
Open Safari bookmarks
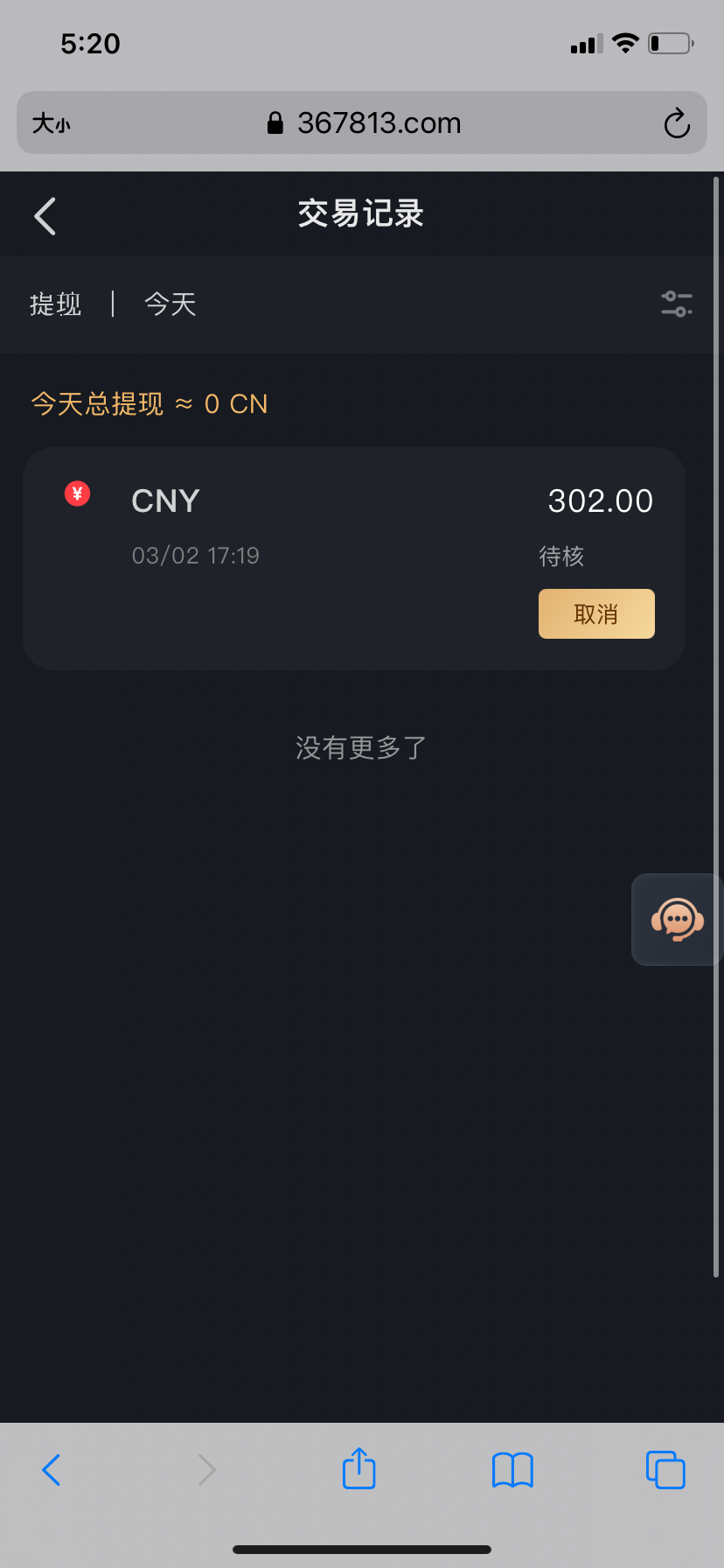512,1469
